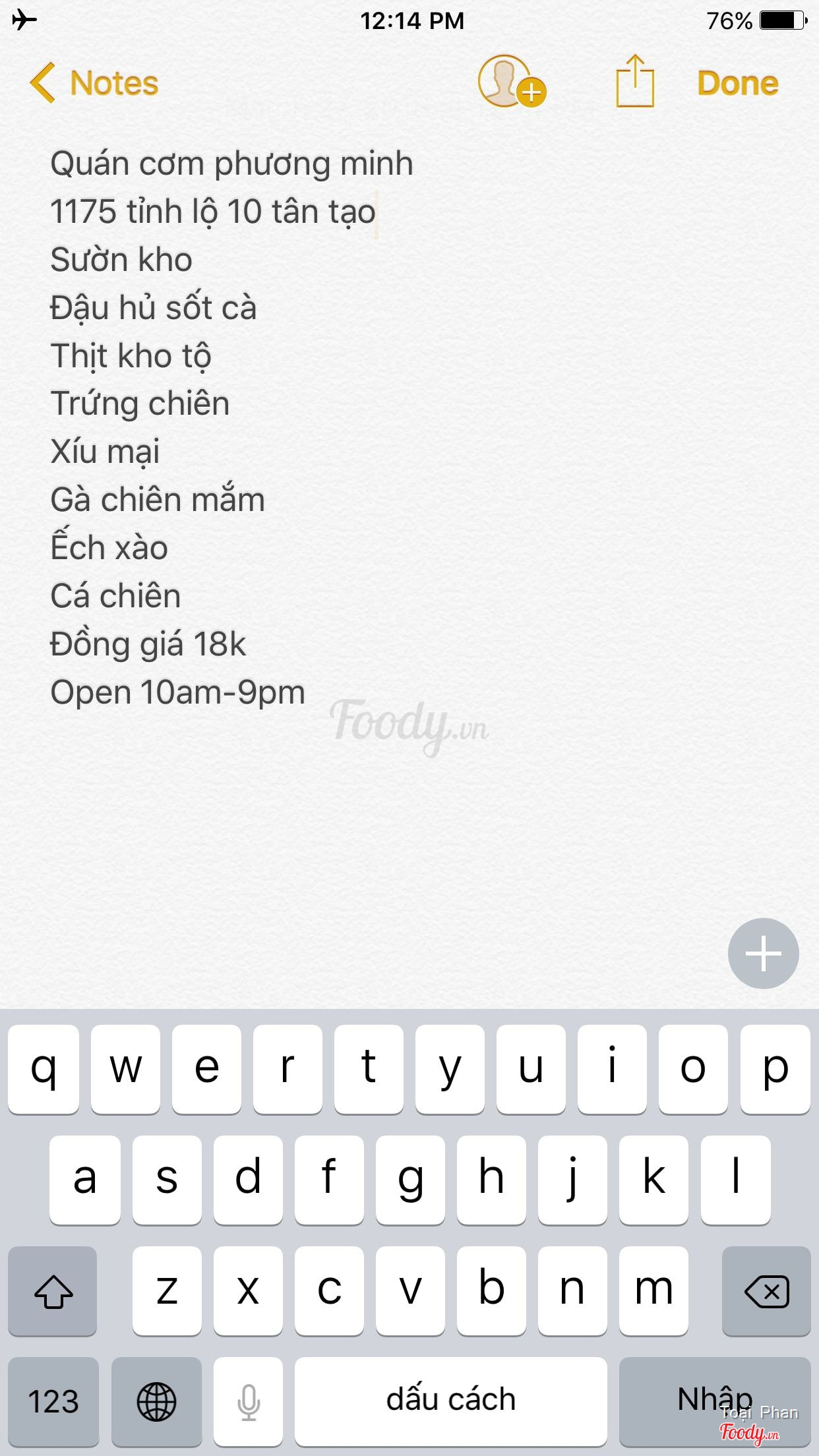Tap the backspace key
The width and height of the screenshot is (819, 1456).
pos(766,1291)
